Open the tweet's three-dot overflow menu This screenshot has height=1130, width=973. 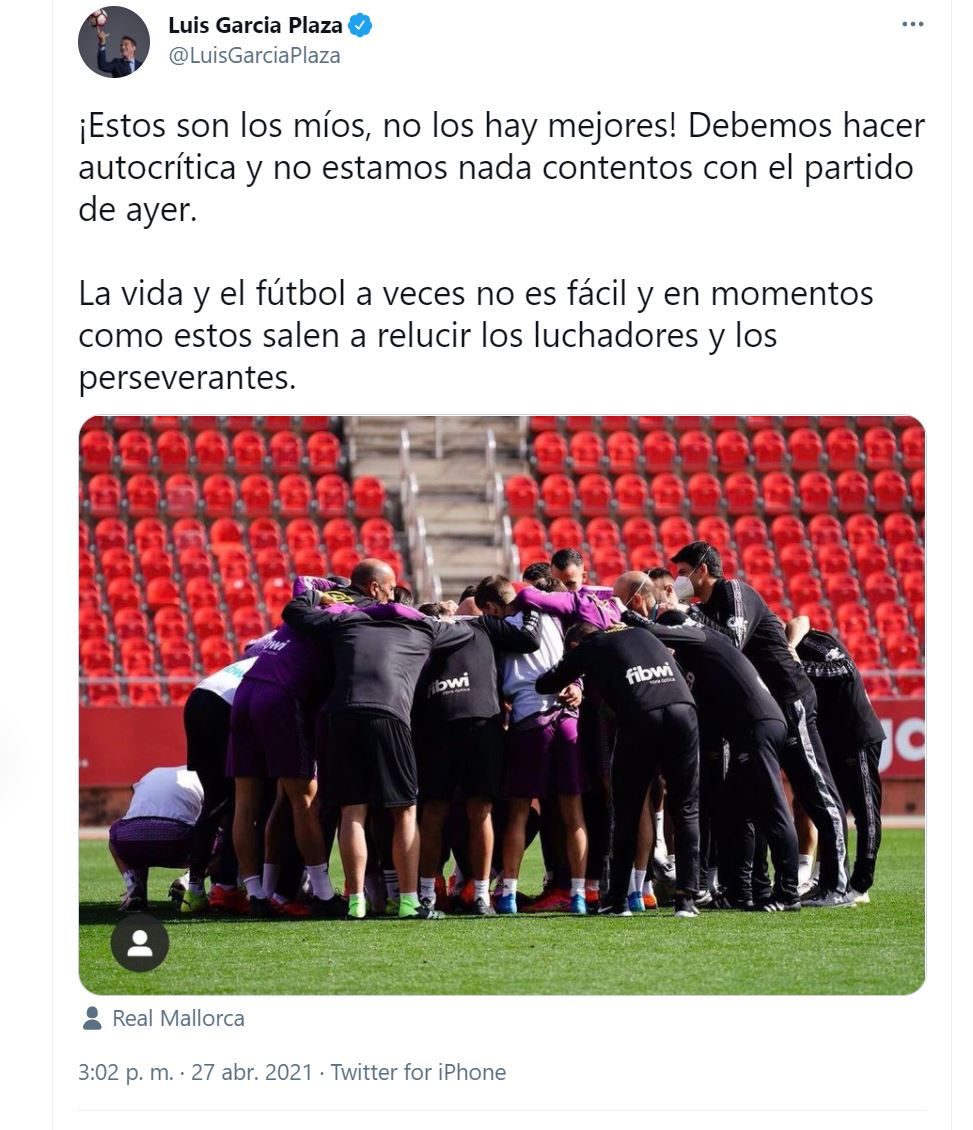(912, 25)
